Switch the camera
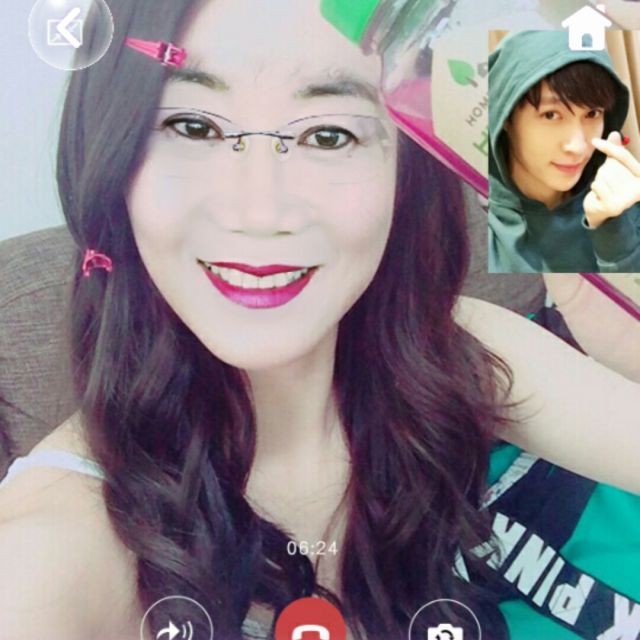This screenshot has width=640, height=640. tap(444, 627)
